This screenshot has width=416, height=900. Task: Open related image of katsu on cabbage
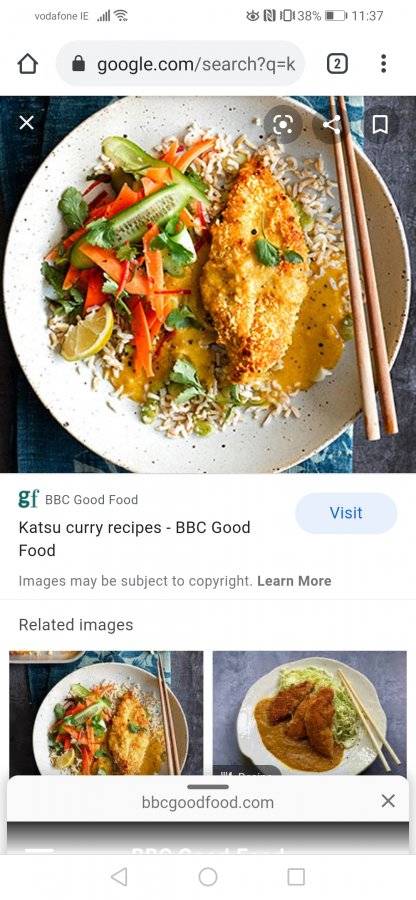click(310, 712)
